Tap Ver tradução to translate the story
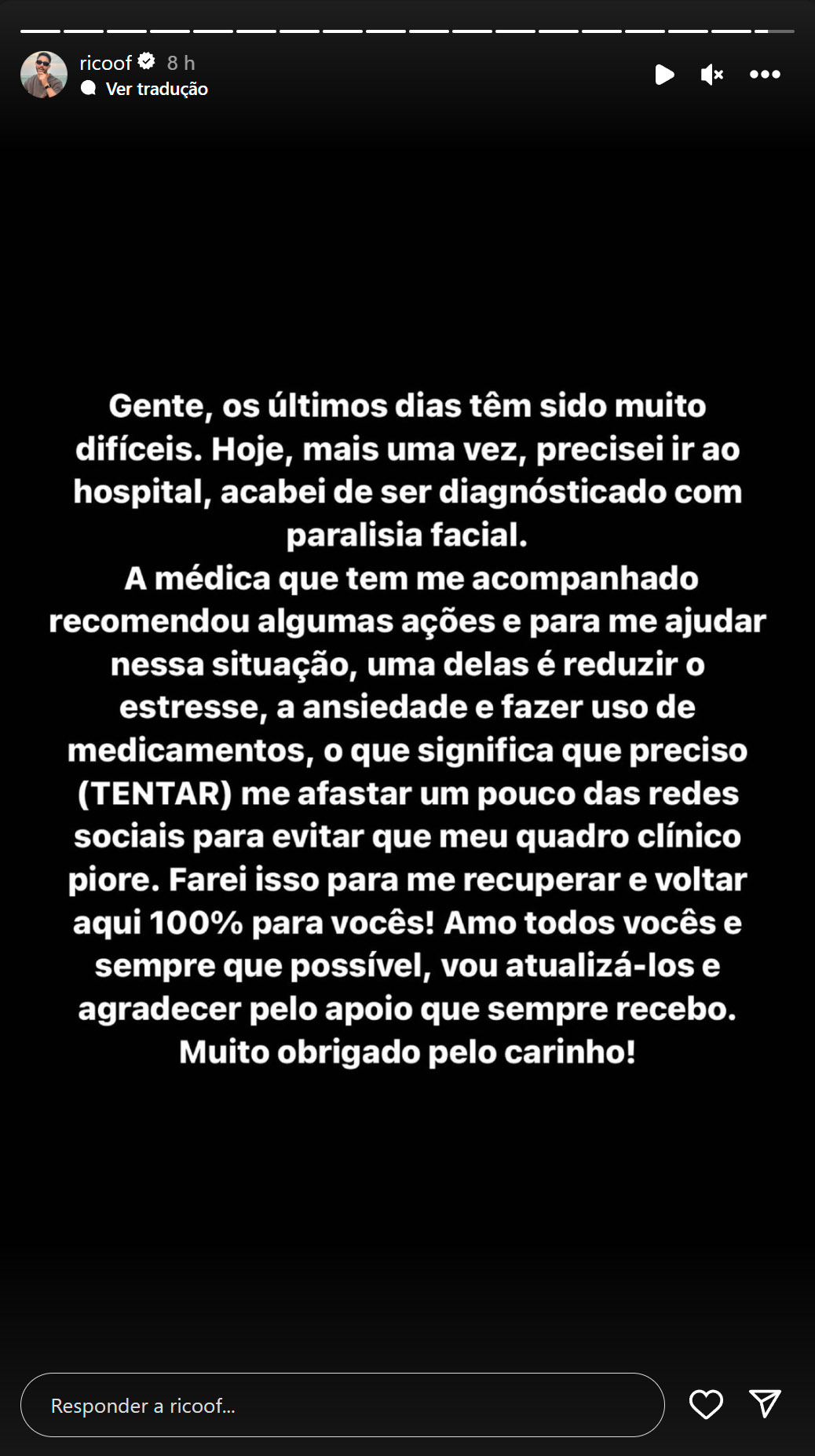815x1456 pixels. pos(156,89)
